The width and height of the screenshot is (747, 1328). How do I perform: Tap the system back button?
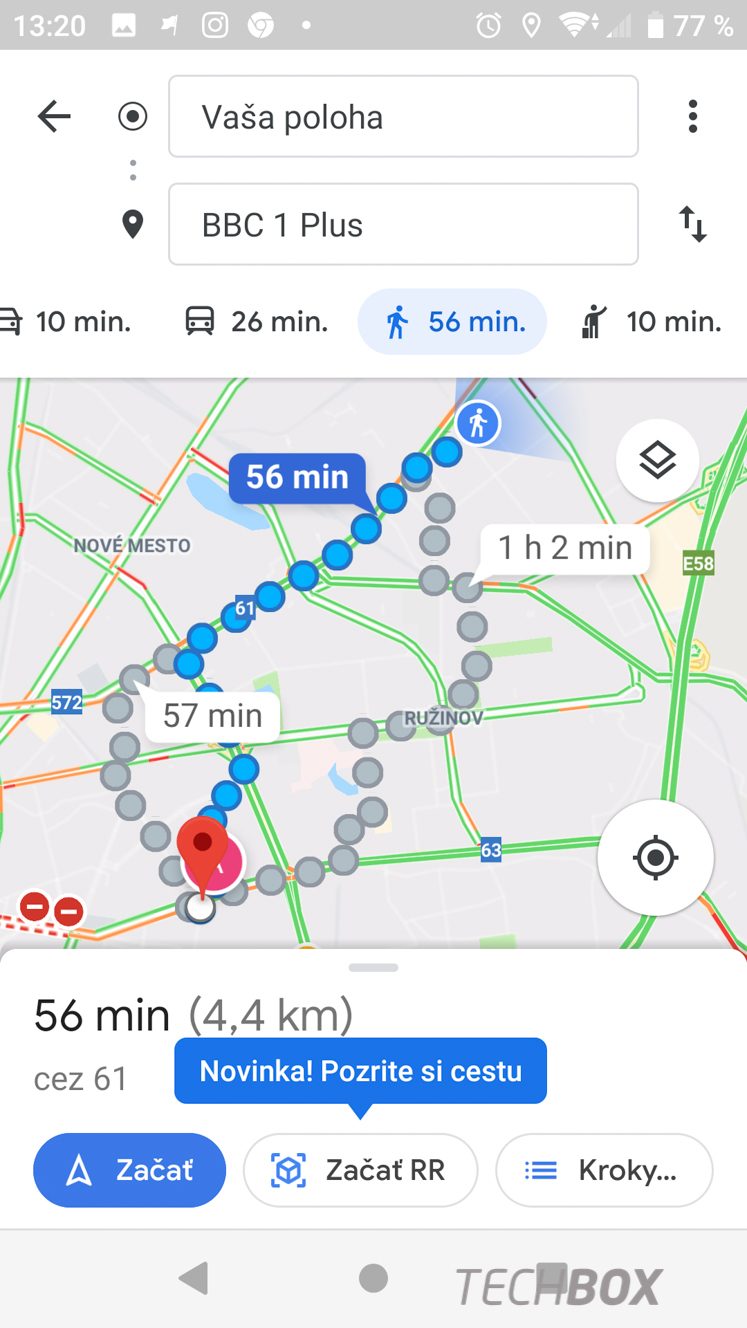click(x=193, y=1278)
